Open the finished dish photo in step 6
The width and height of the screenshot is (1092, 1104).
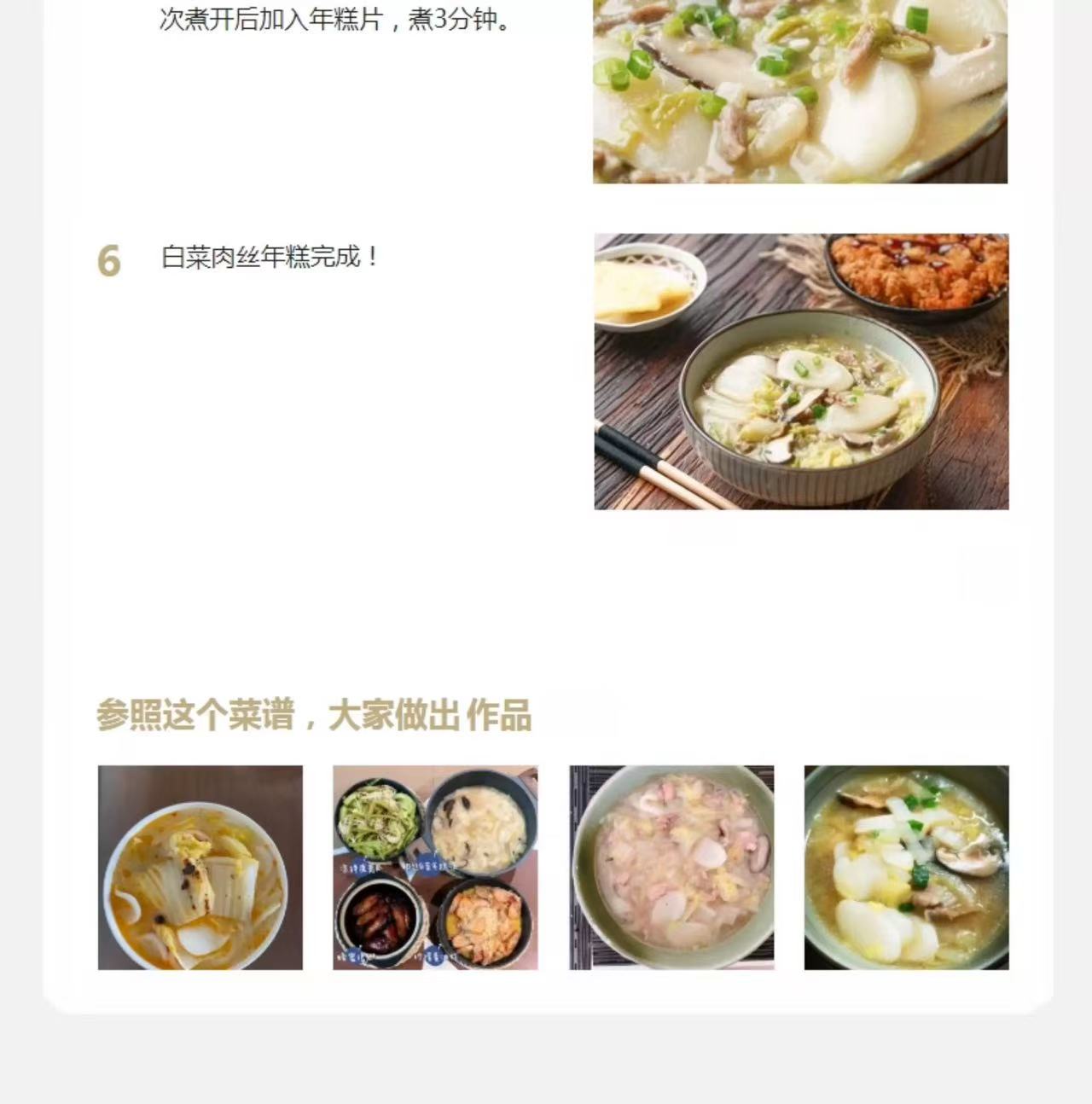(x=801, y=371)
